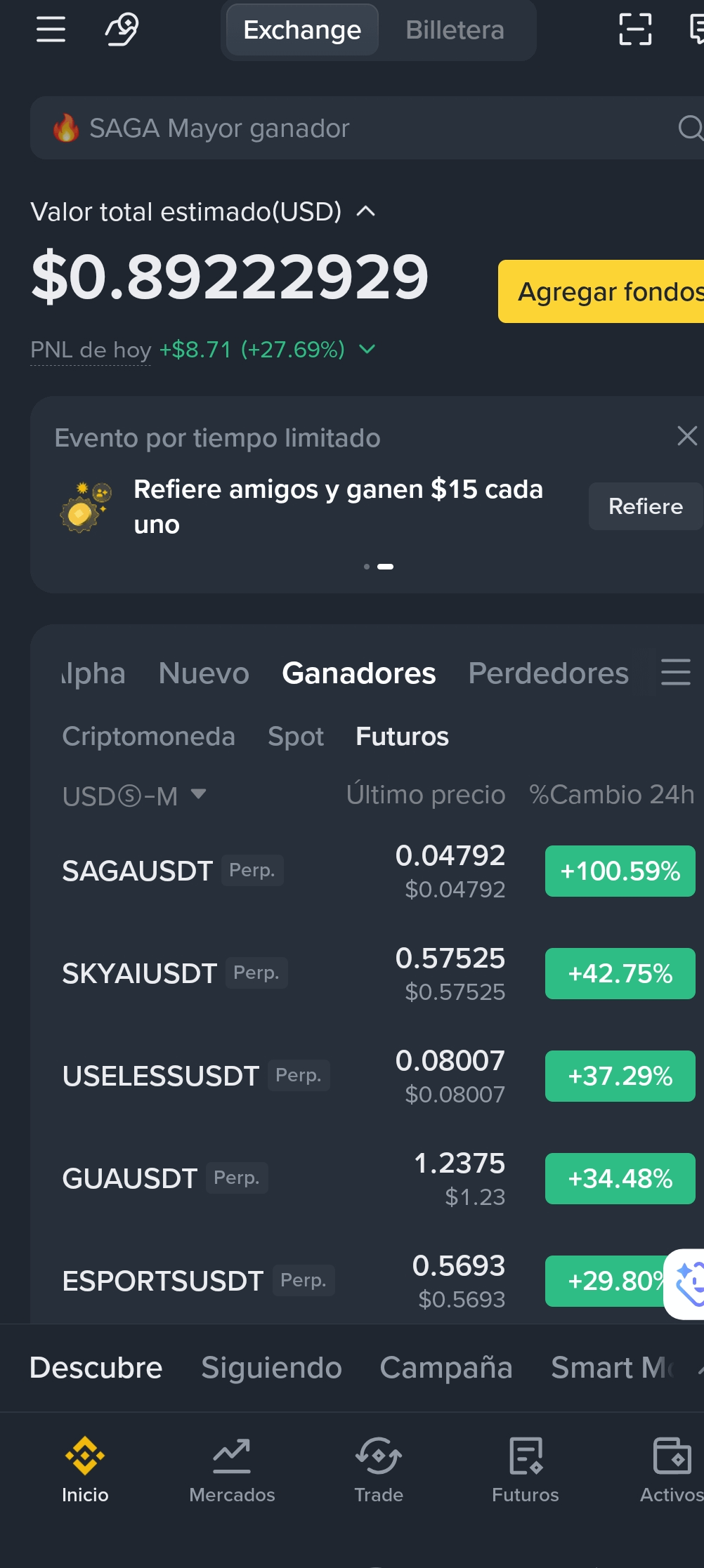The width and height of the screenshot is (704, 1568).
Task: Open the QR scan icon
Action: pyautogui.click(x=635, y=29)
